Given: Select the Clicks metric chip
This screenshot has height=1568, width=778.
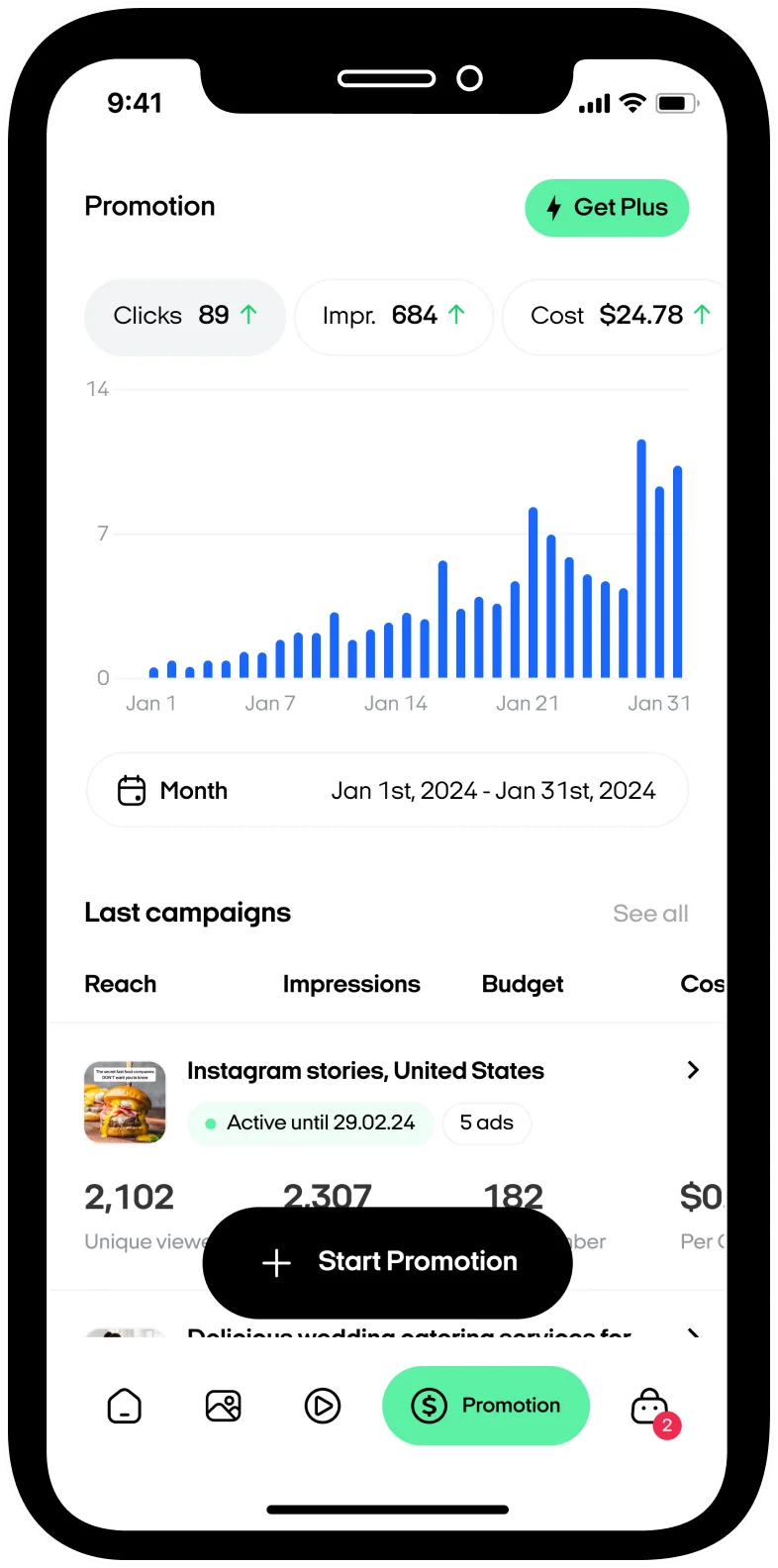Looking at the screenshot, I should pos(185,317).
